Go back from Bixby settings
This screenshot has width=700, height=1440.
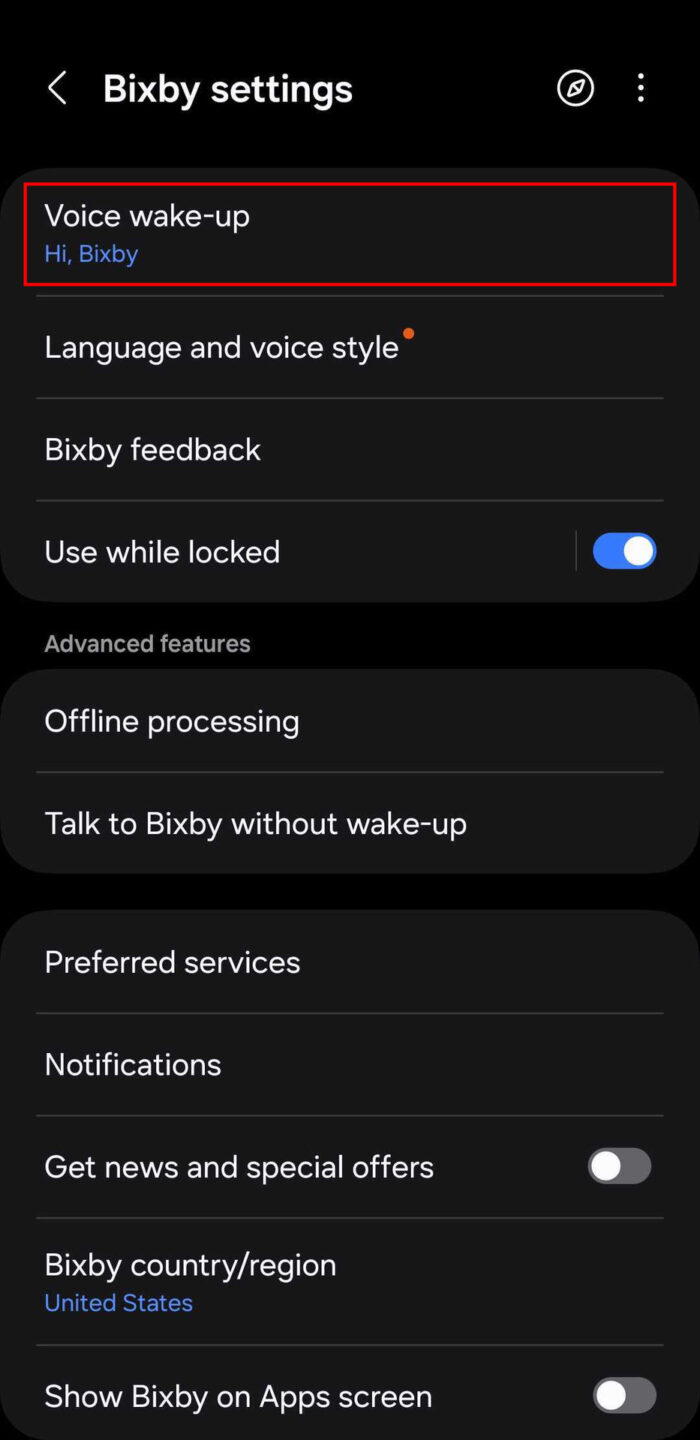tap(58, 89)
